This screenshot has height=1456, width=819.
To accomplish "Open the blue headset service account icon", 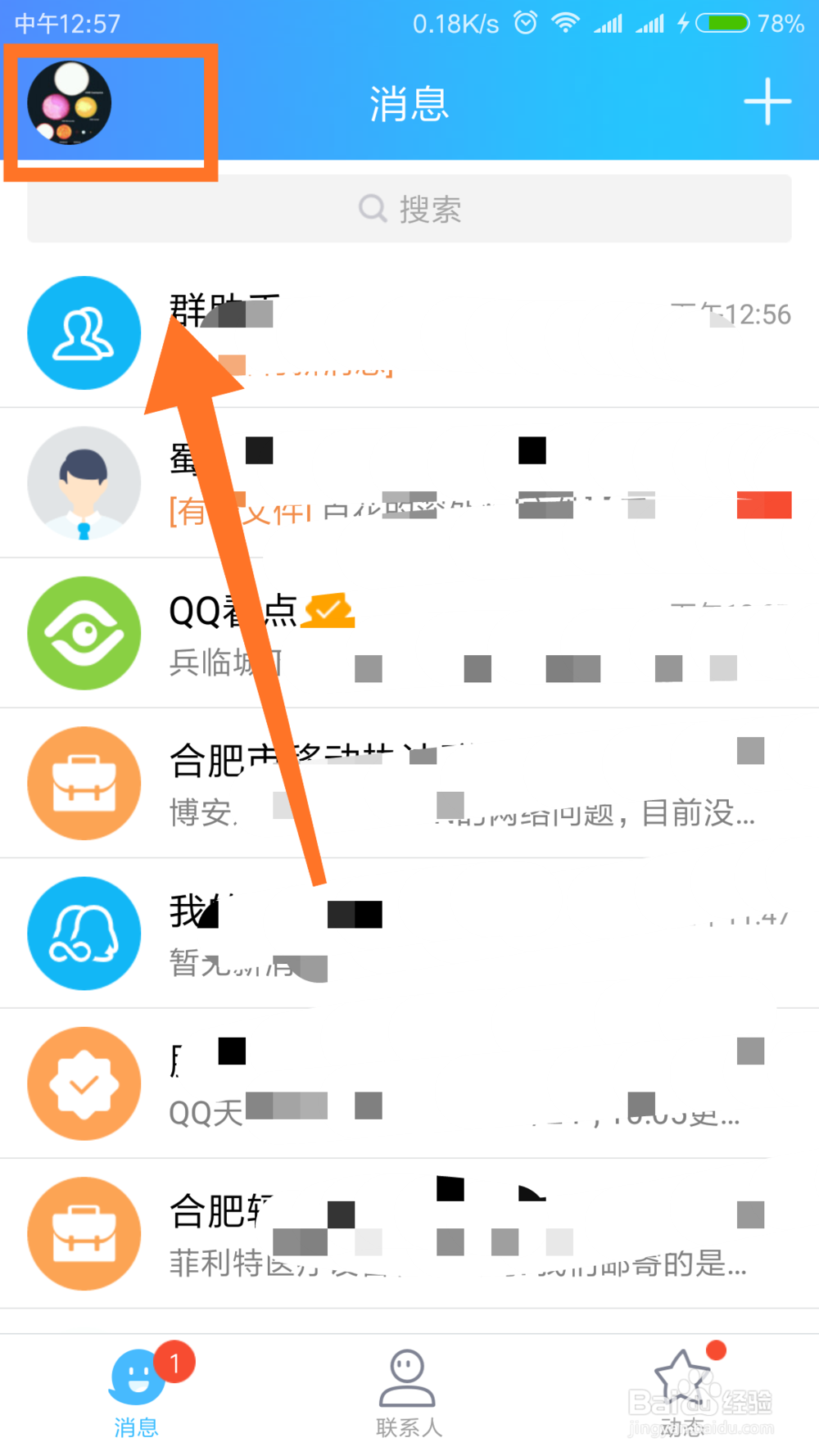I will [x=84, y=933].
